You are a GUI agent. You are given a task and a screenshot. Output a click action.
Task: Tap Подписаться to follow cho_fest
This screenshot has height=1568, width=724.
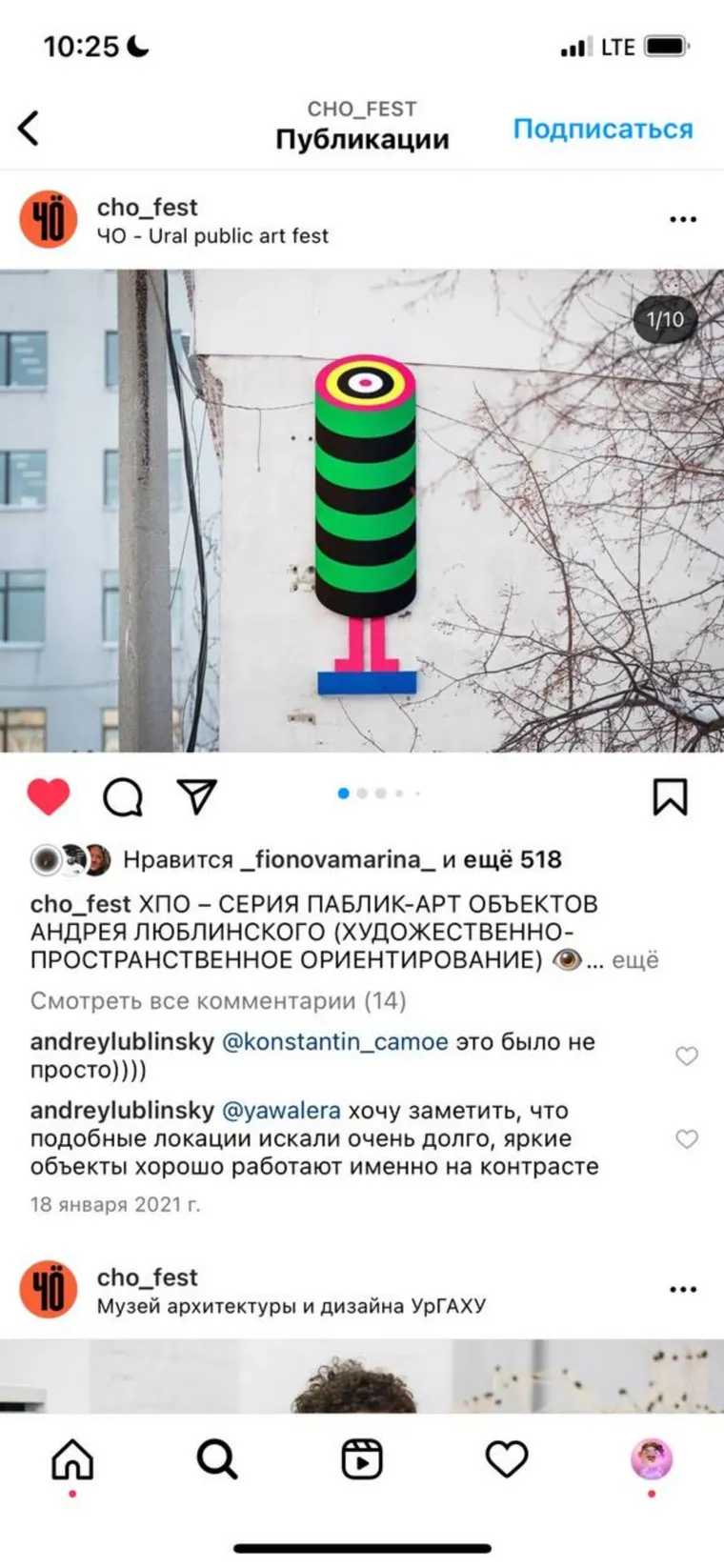(x=602, y=129)
